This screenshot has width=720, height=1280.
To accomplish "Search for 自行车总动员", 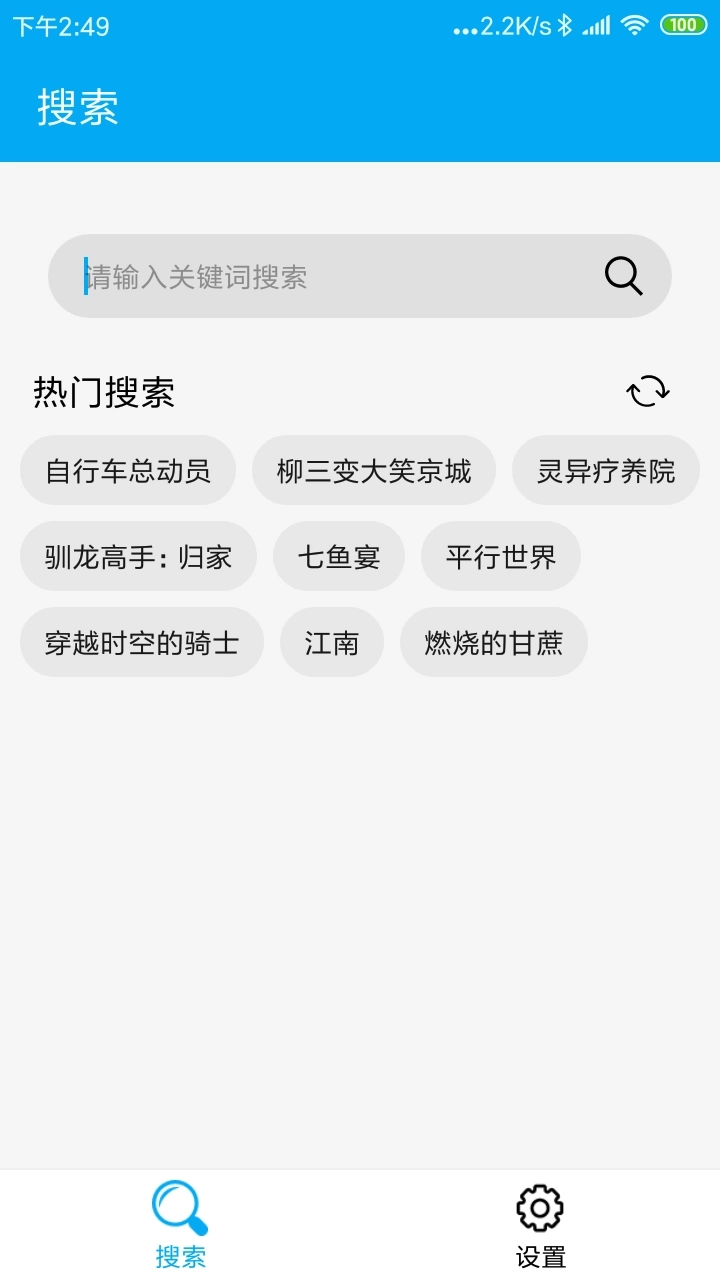I will click(x=127, y=470).
